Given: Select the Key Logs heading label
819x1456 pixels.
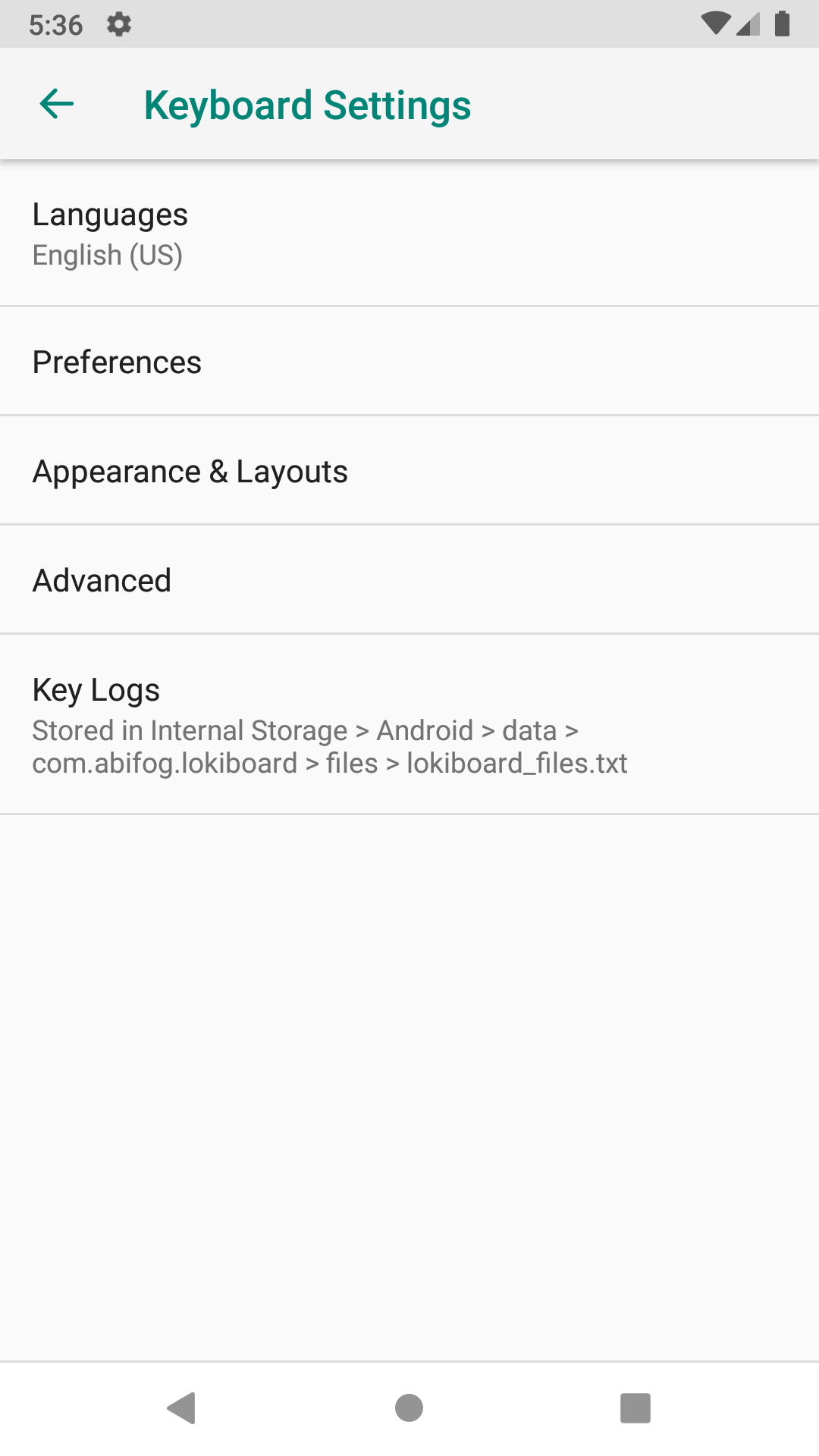Looking at the screenshot, I should [x=96, y=689].
